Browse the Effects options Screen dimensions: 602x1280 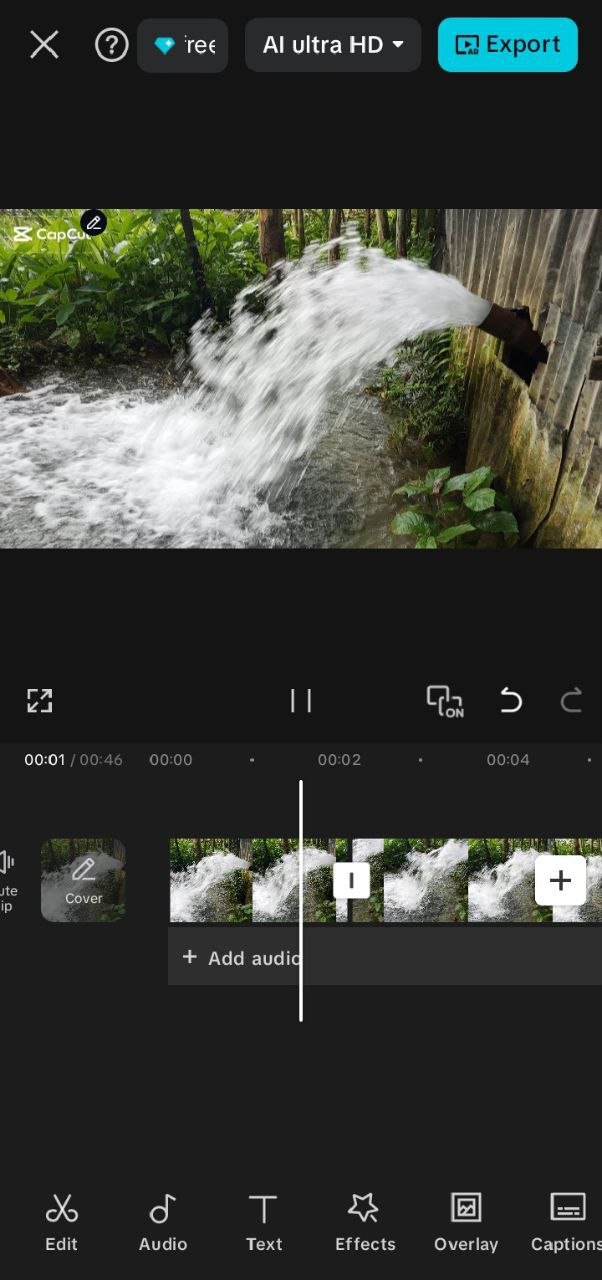point(365,1222)
